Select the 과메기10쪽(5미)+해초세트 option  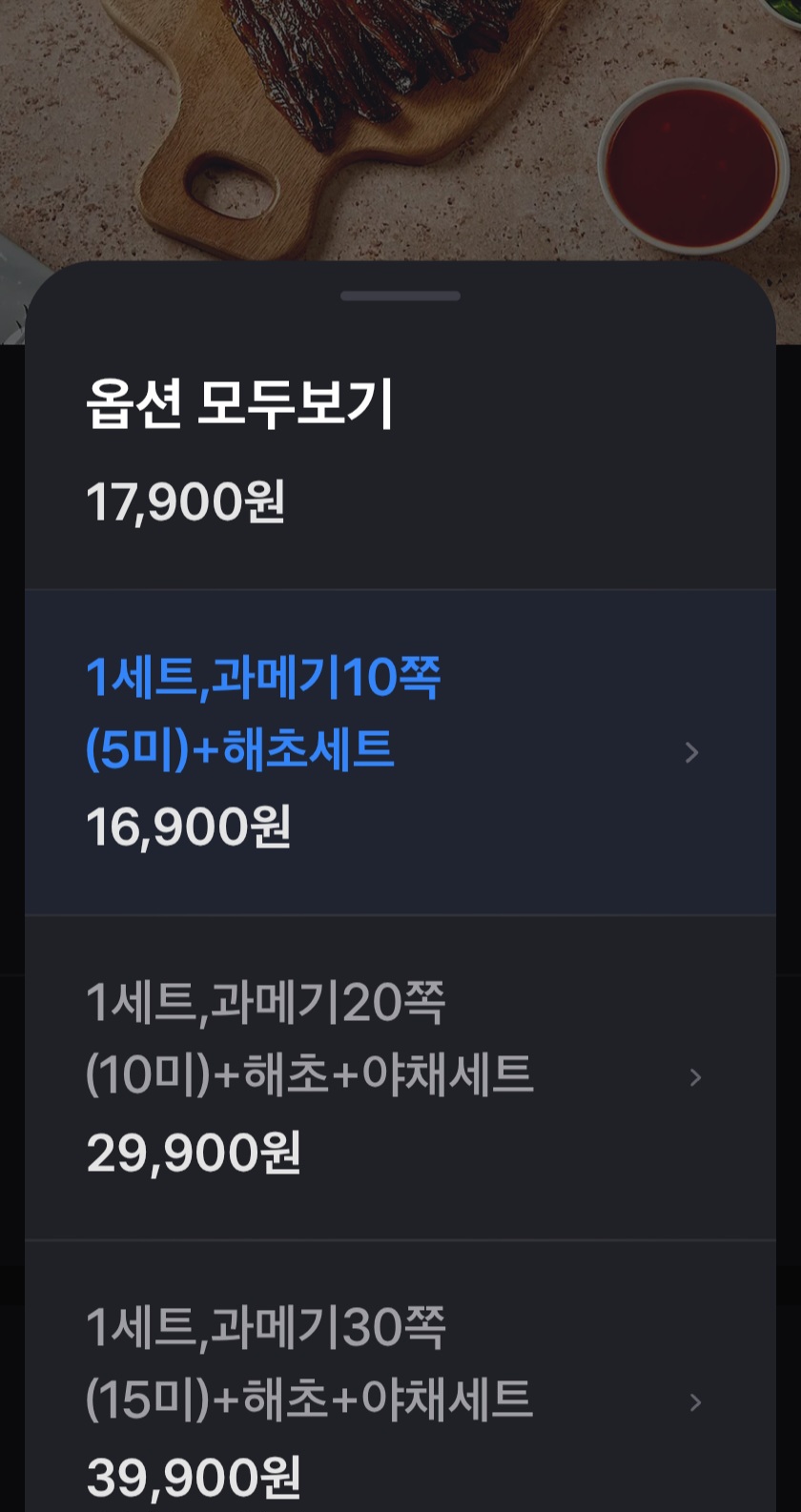[400, 752]
